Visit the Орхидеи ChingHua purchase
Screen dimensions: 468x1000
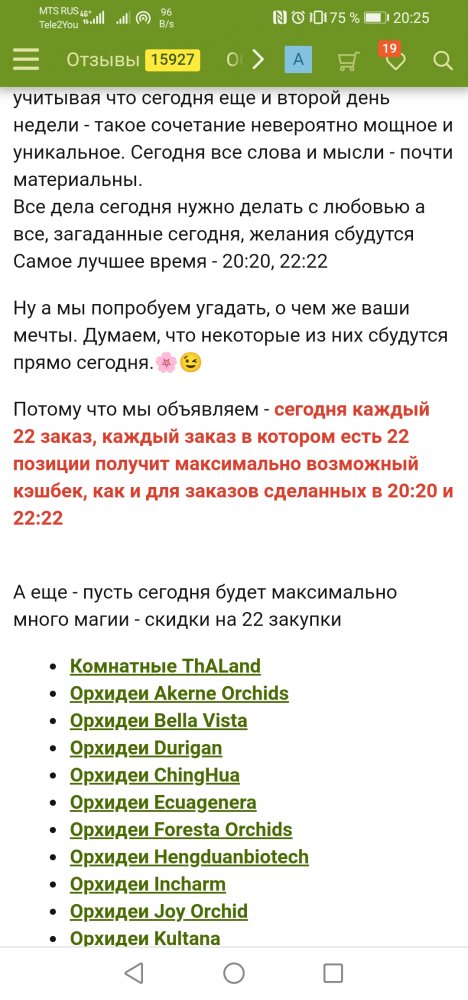pyautogui.click(x=155, y=776)
